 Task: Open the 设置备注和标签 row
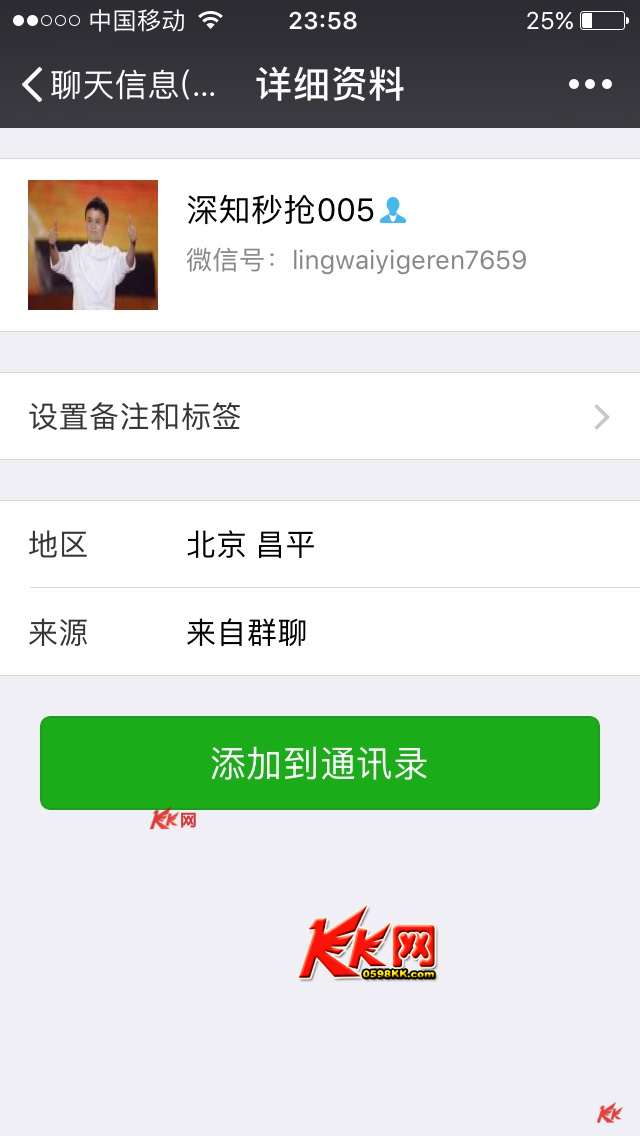pyautogui.click(x=320, y=416)
